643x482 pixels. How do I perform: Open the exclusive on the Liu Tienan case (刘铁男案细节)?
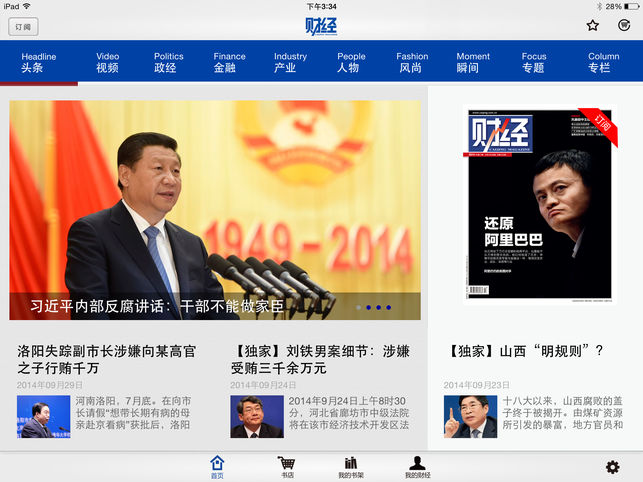point(322,359)
